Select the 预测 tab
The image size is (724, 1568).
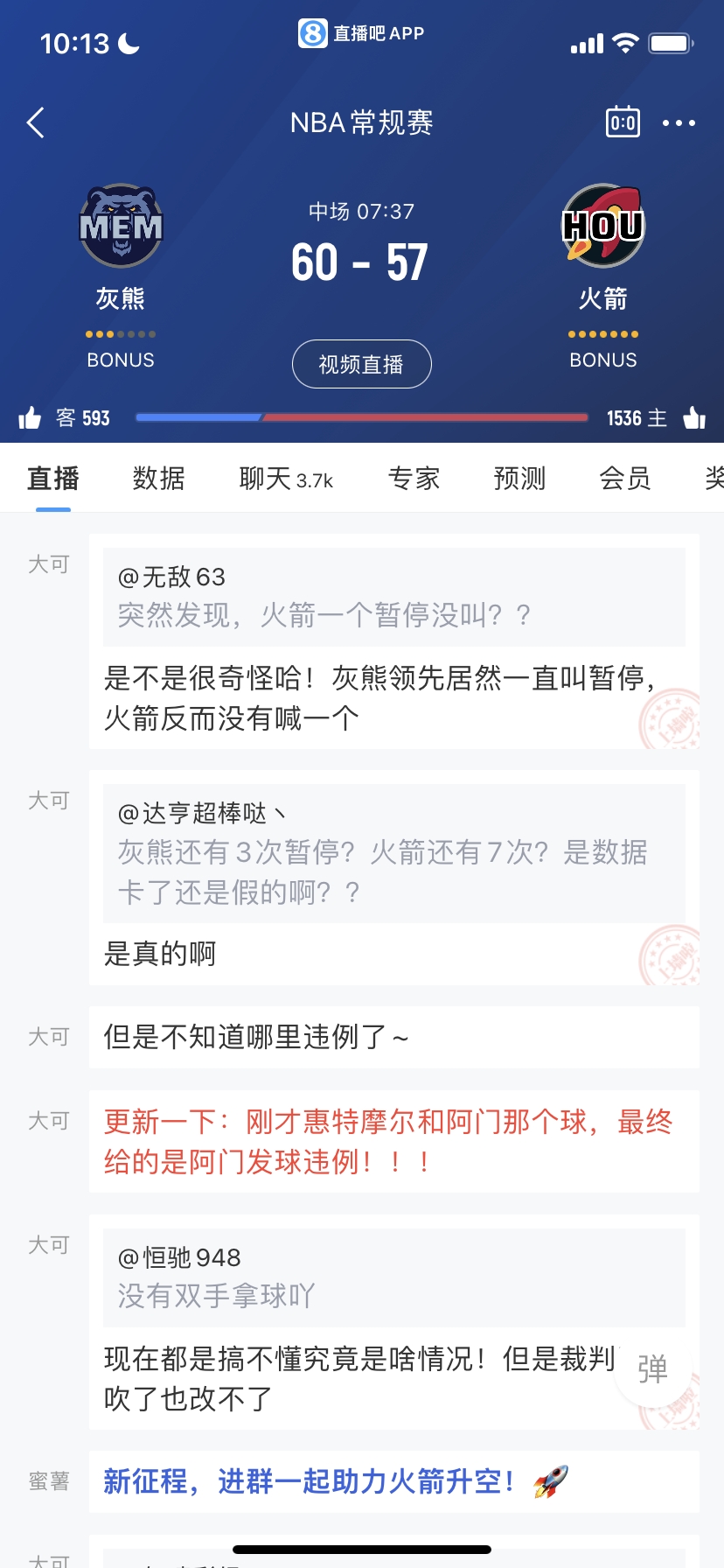click(x=519, y=479)
